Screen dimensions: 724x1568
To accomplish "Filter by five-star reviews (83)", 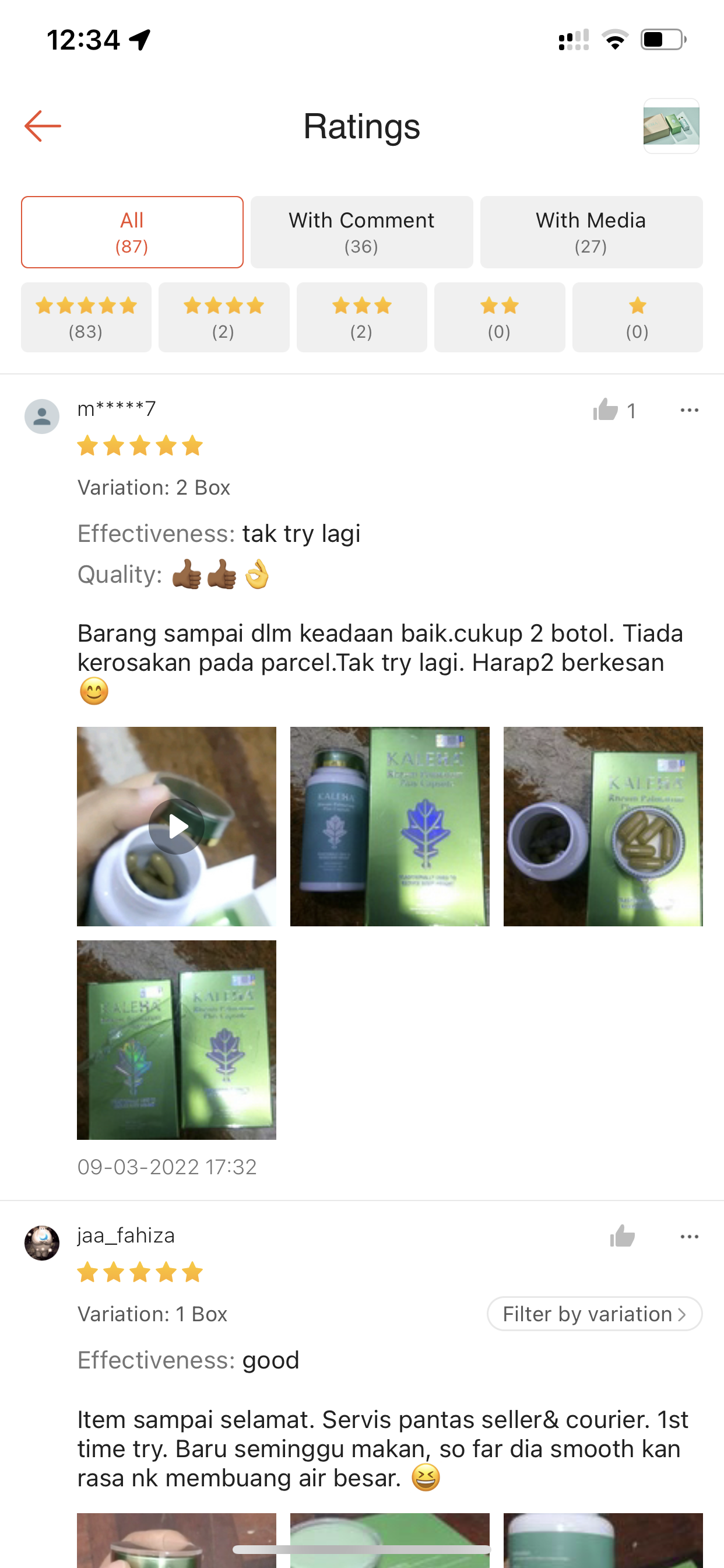I will (86, 317).
